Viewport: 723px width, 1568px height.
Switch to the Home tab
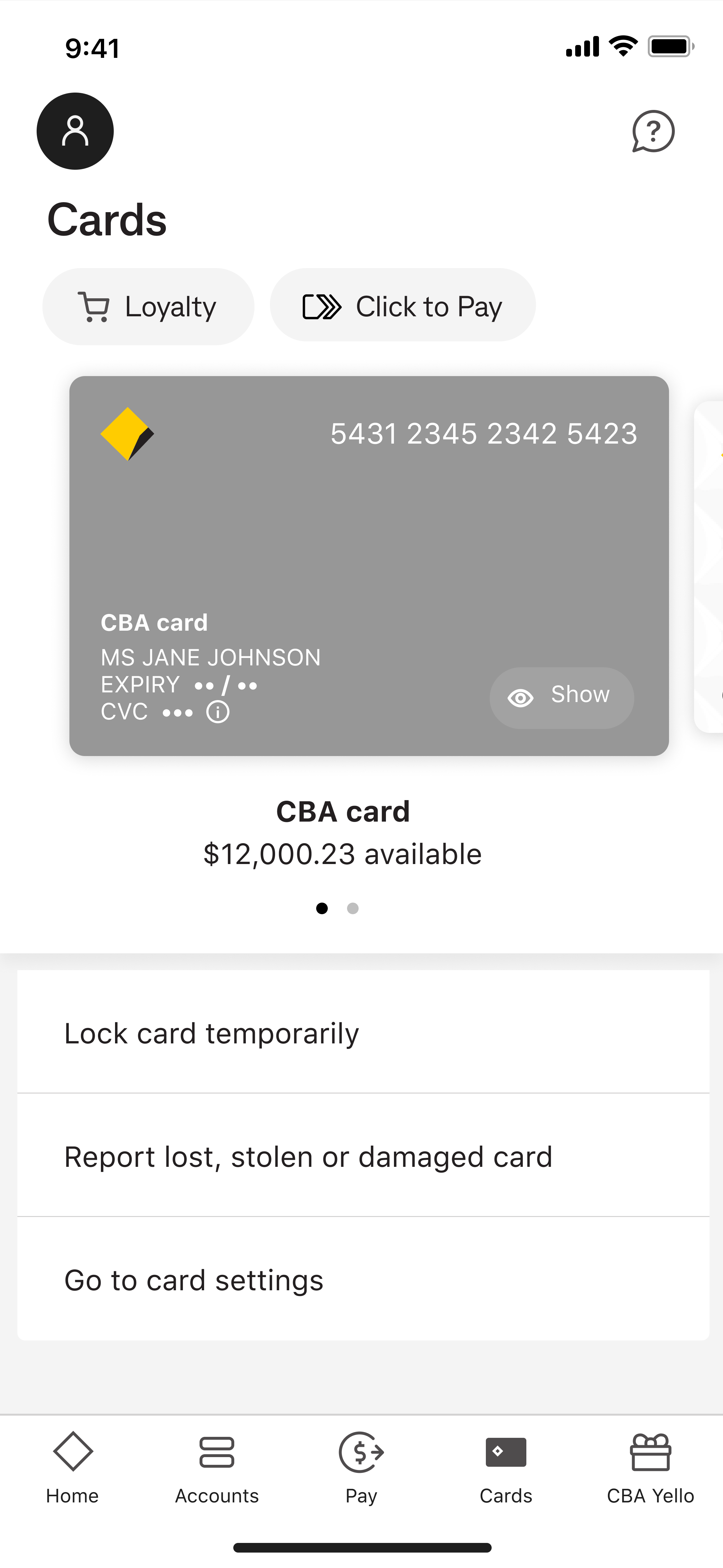click(x=72, y=1467)
